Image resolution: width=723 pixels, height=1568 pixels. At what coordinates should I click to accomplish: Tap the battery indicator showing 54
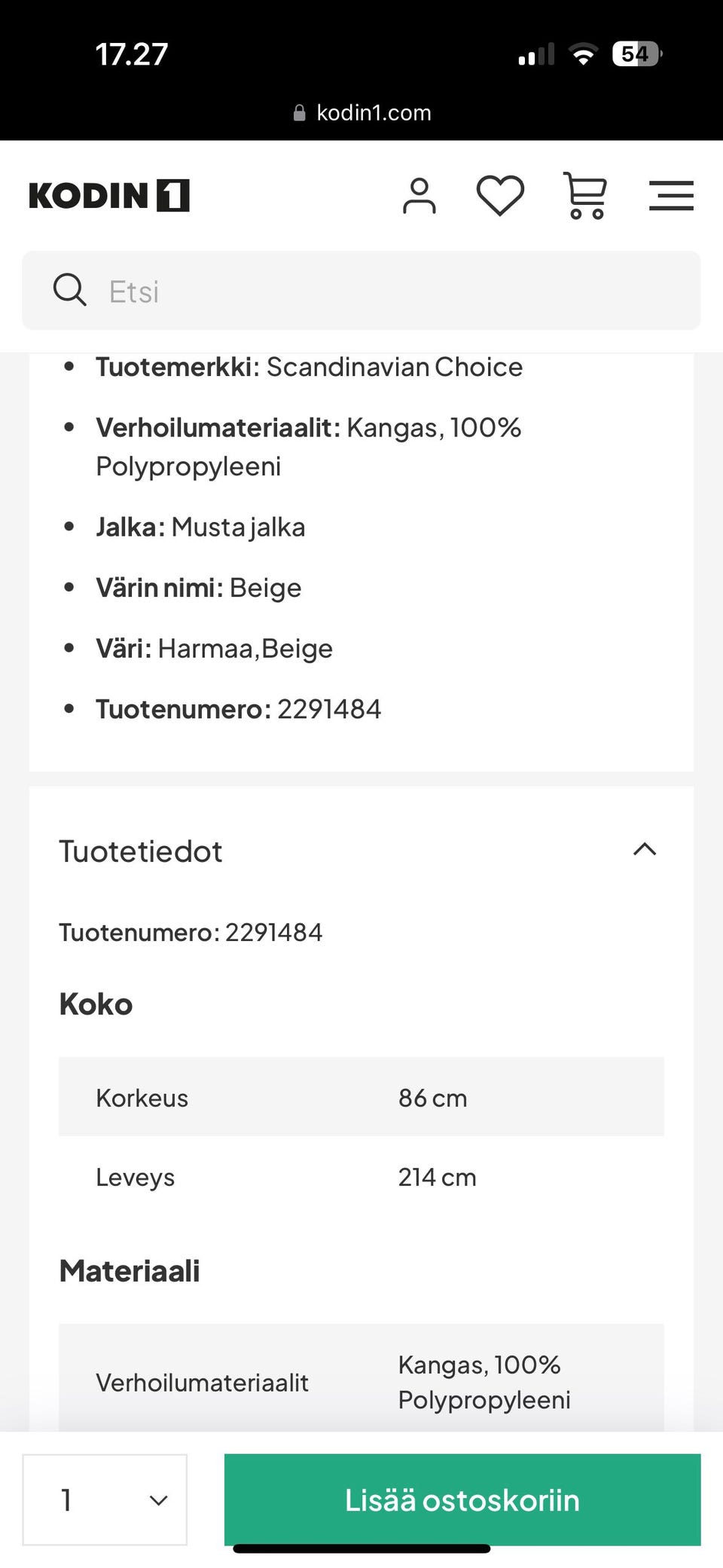pos(635,53)
